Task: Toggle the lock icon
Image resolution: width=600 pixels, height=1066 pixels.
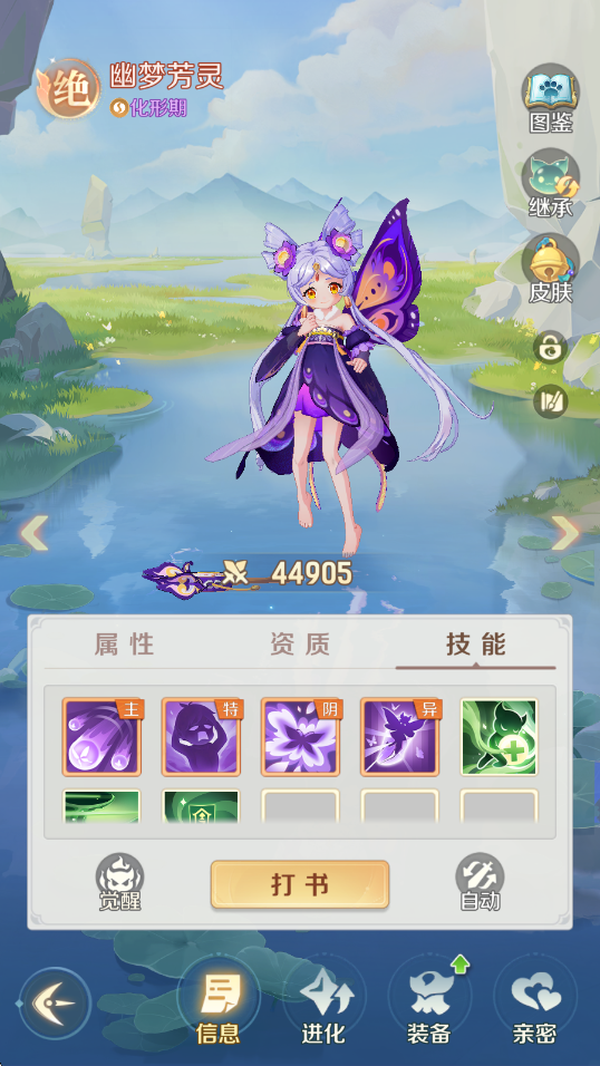Action: click(550, 348)
